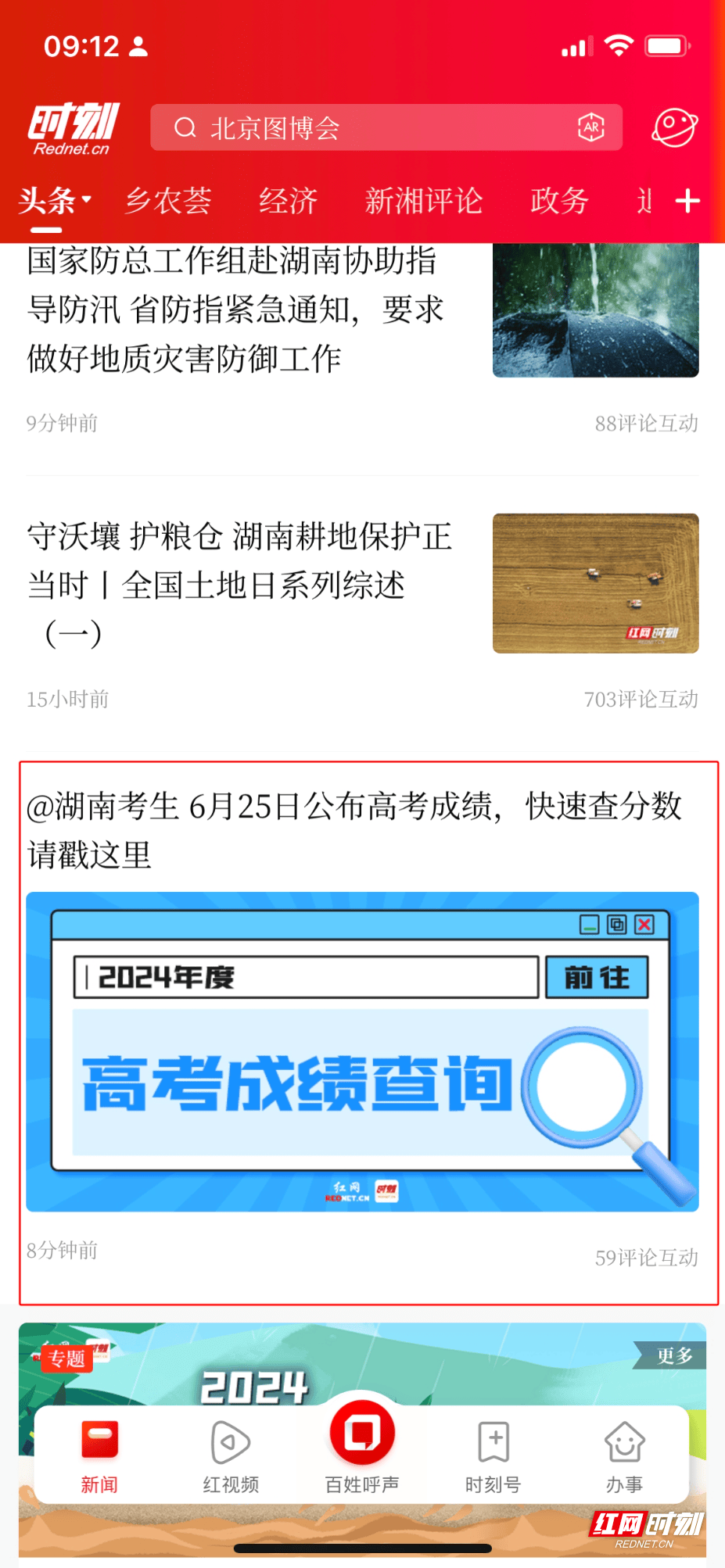Switch to the 经济 tab

tap(289, 202)
